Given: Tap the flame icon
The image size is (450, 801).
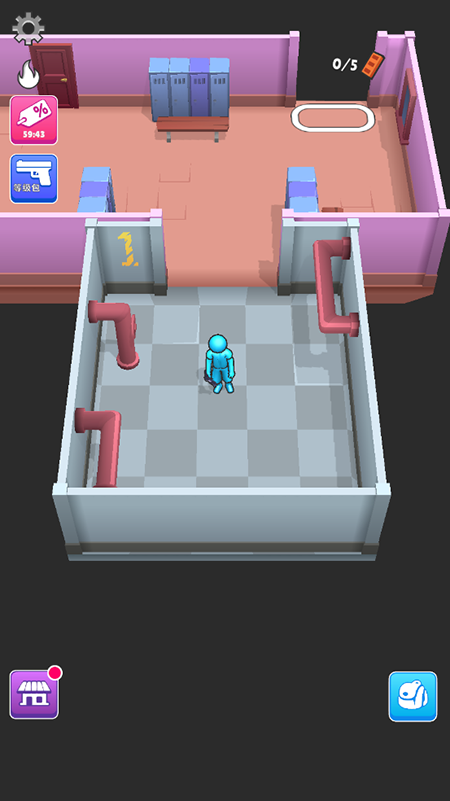Looking at the screenshot, I should [x=28, y=74].
